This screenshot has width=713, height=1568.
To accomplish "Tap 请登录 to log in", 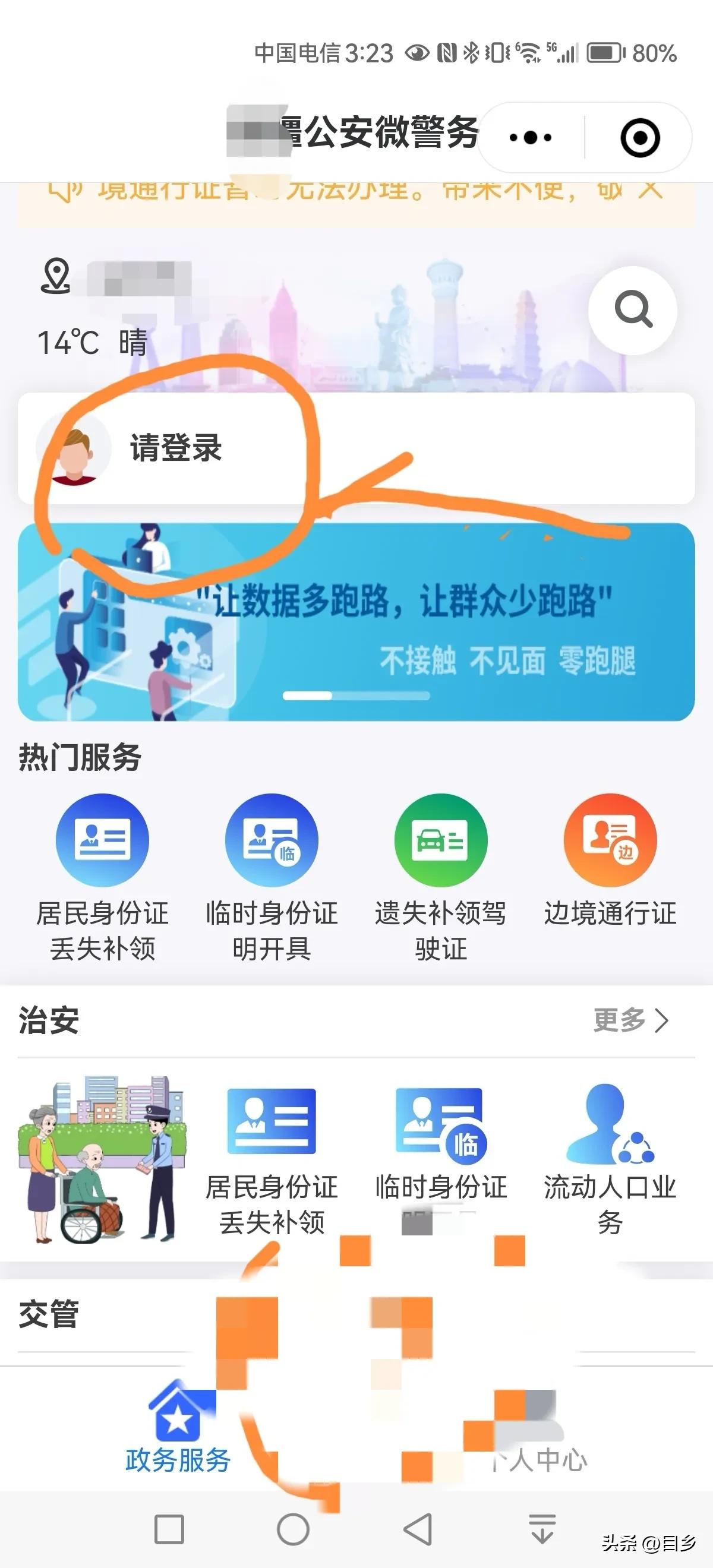I will pos(175,448).
